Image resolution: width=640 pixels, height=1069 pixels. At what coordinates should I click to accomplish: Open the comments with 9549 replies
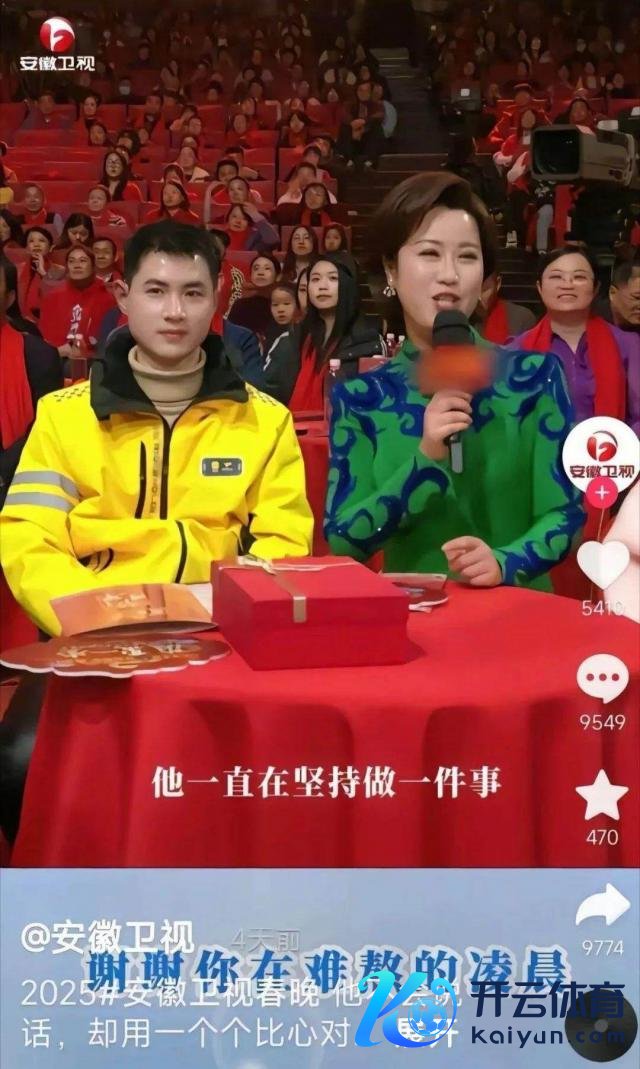[x=603, y=679]
